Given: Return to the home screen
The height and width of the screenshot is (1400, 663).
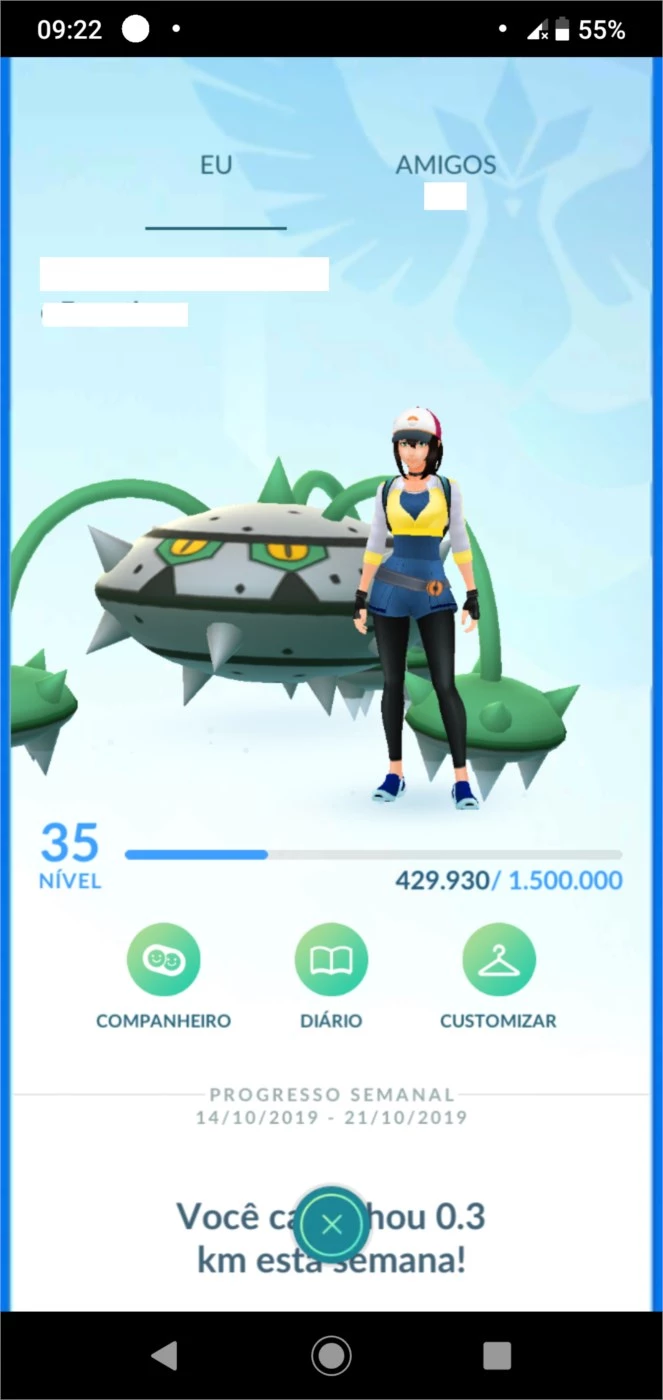Looking at the screenshot, I should coord(331,1355).
